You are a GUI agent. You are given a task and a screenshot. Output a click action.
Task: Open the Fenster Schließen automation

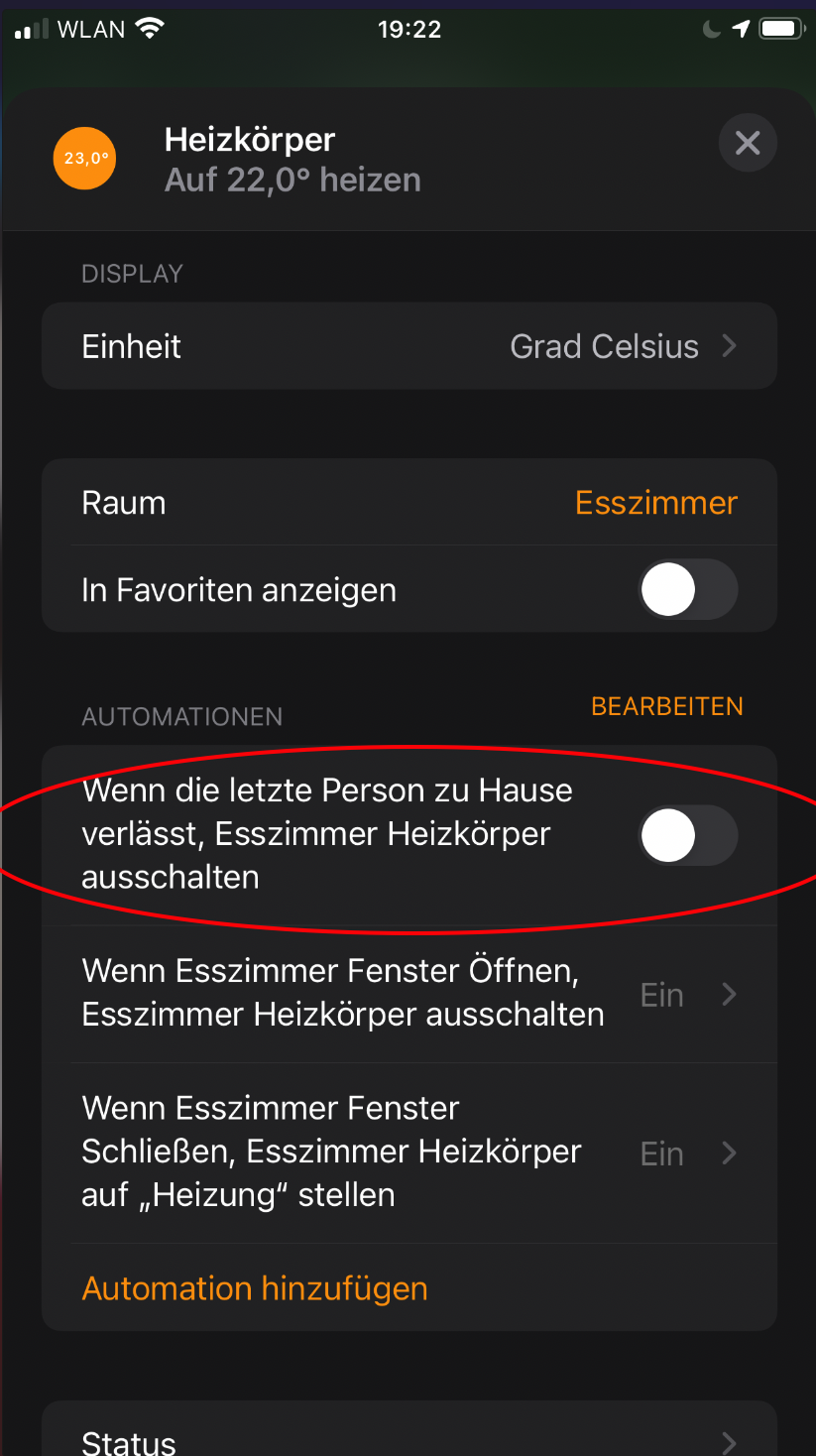pos(408,1153)
